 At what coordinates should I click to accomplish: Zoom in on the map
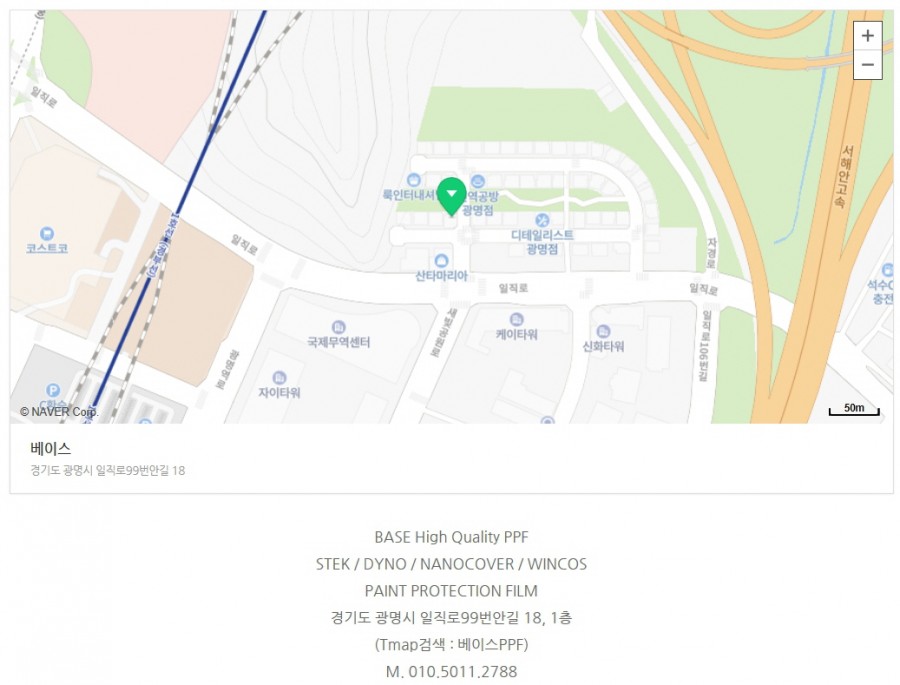[867, 35]
